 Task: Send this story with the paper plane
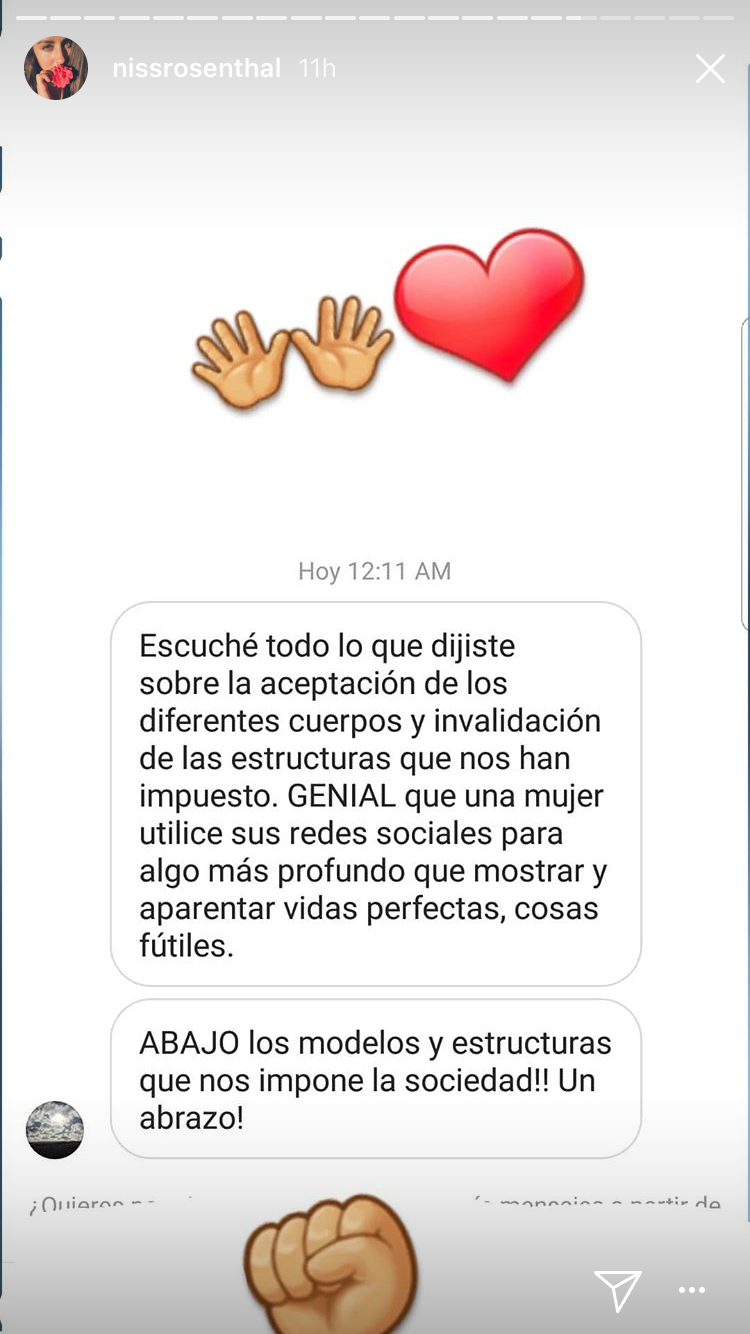(x=617, y=1291)
